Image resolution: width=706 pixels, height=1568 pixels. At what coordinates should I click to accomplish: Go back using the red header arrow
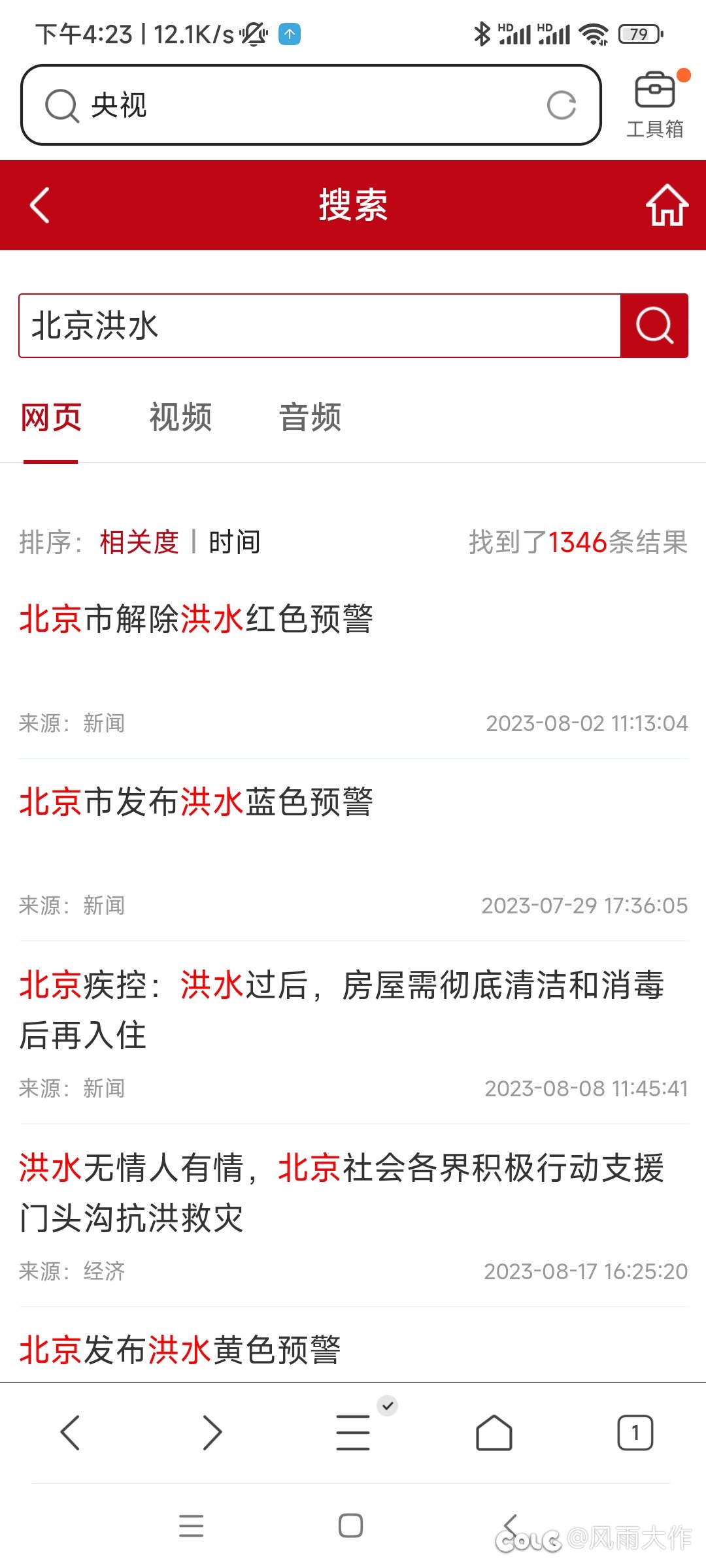(x=40, y=205)
